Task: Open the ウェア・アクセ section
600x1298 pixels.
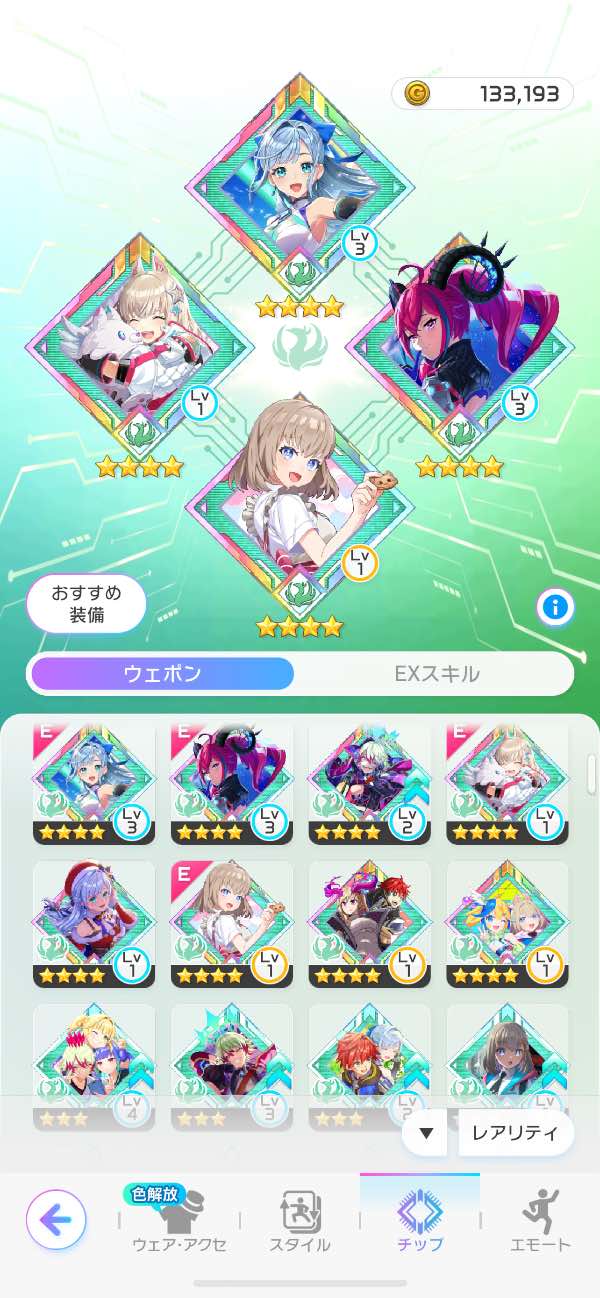Action: point(179,1221)
